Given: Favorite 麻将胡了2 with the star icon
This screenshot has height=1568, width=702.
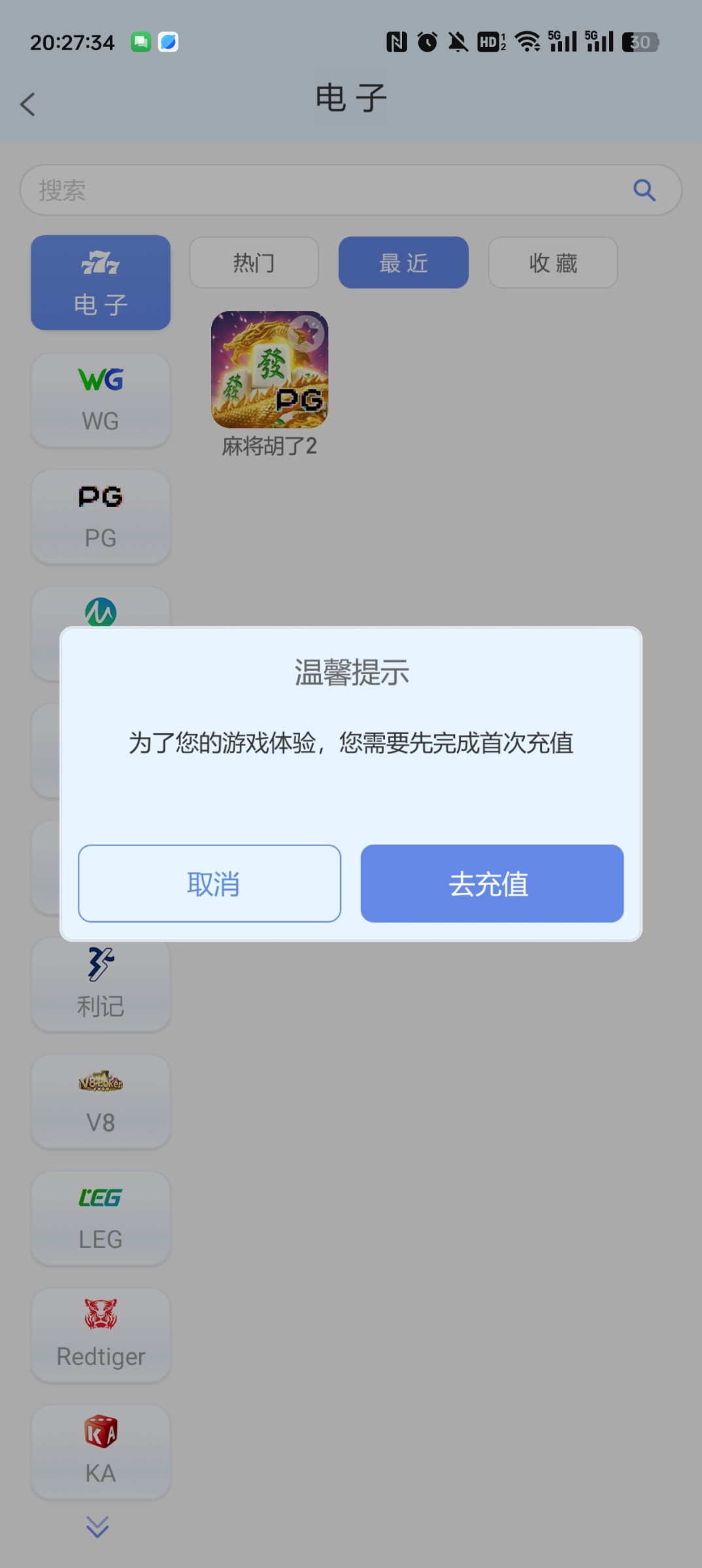Looking at the screenshot, I should coord(307,333).
